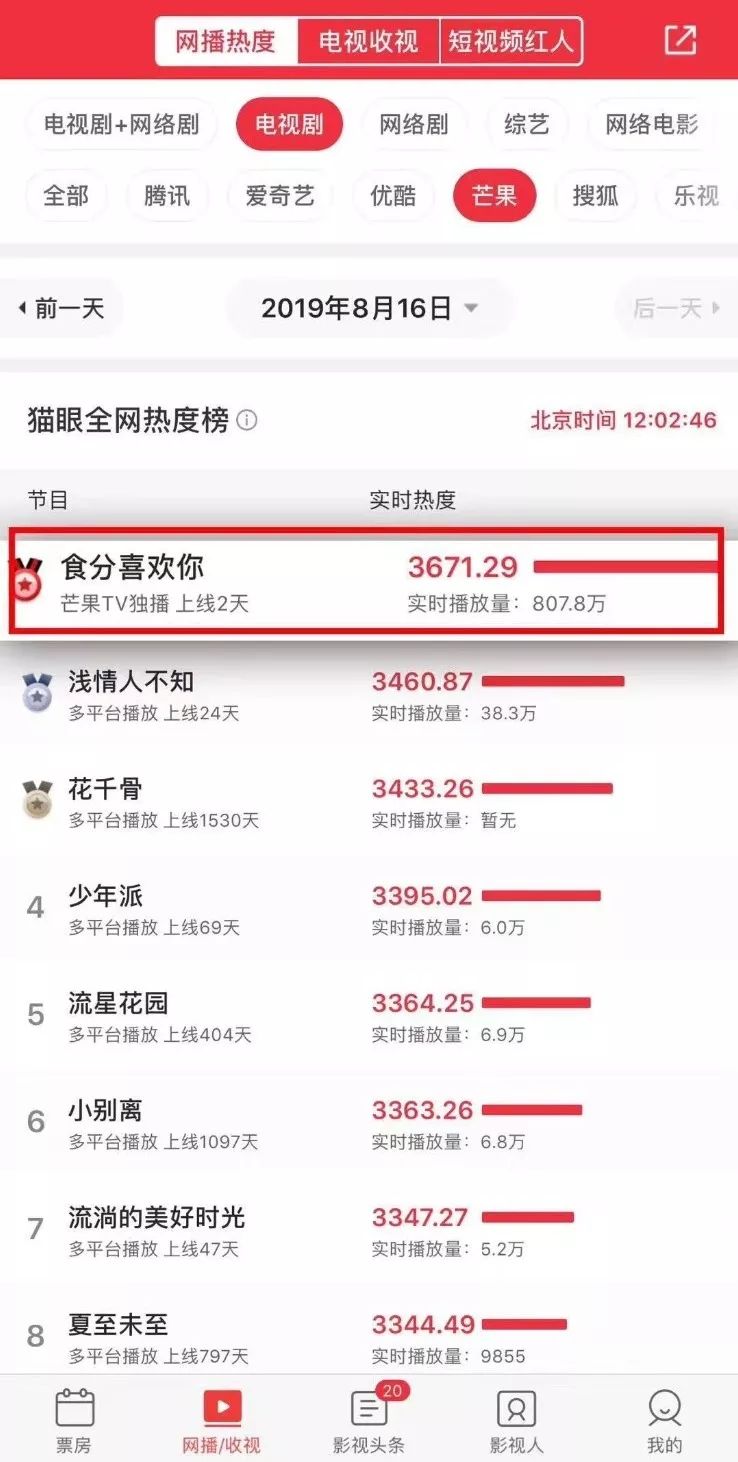Select the 电视剧+网络剧 category chip
738x1462 pixels.
point(121,125)
